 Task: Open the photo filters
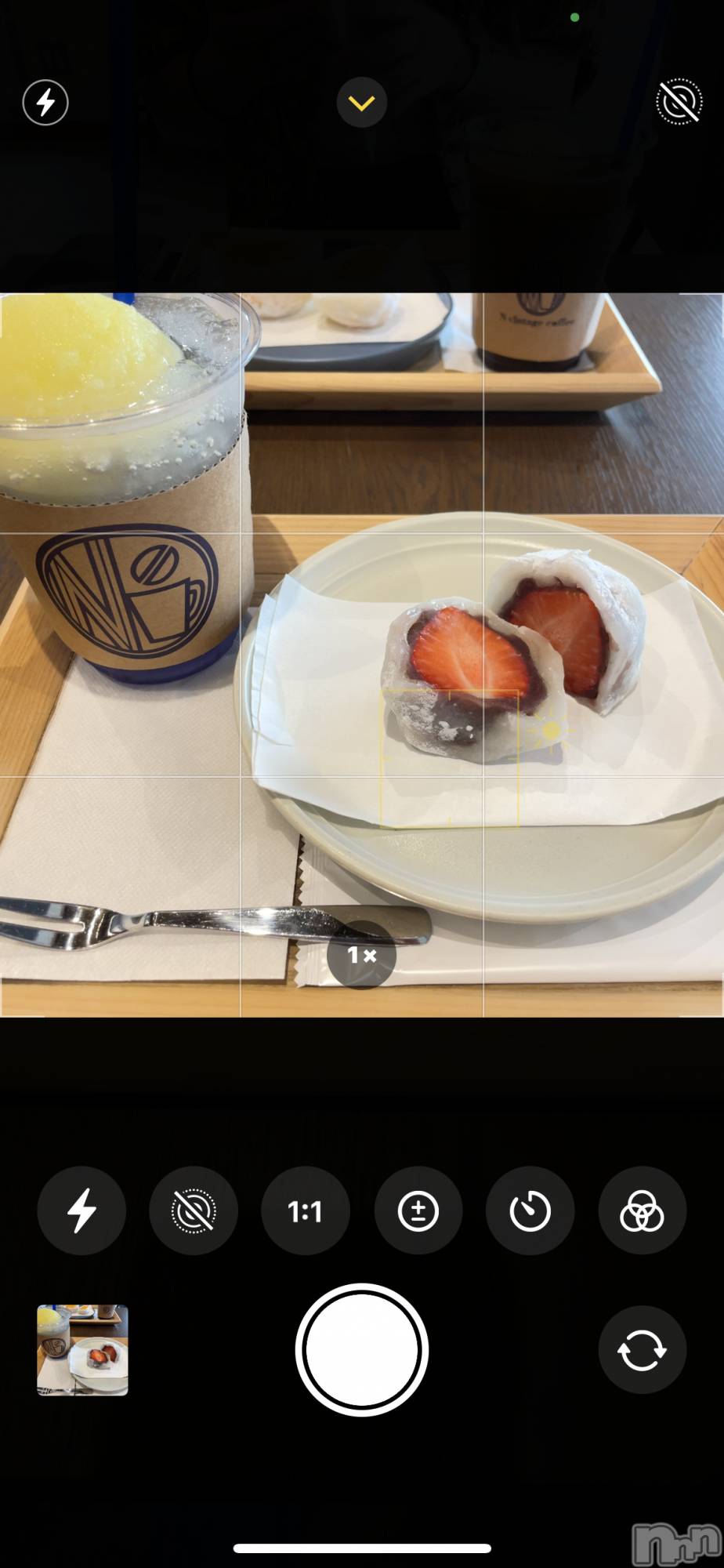[x=643, y=1211]
